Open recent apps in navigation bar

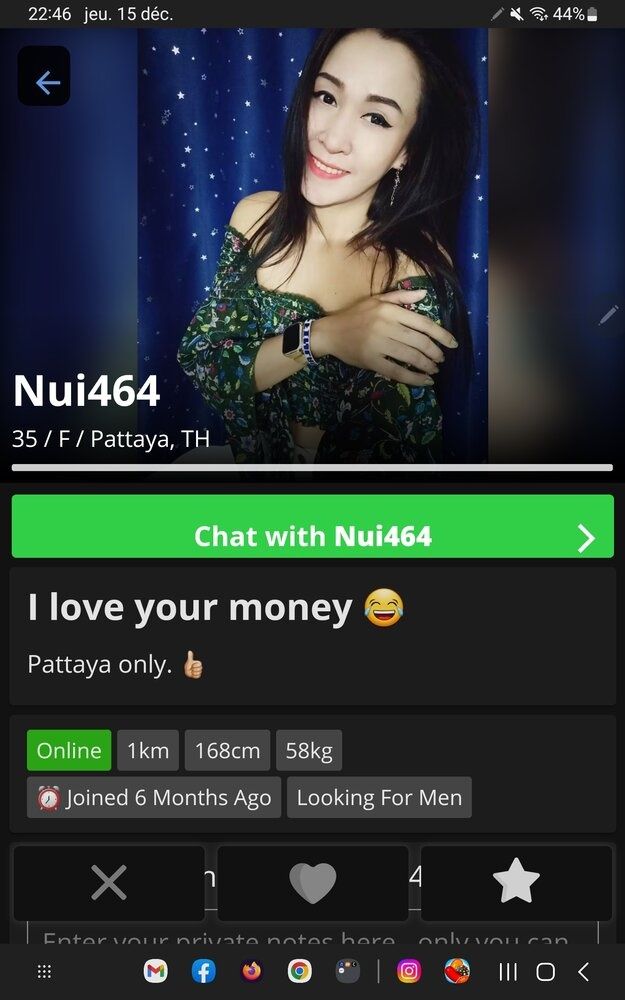point(508,971)
